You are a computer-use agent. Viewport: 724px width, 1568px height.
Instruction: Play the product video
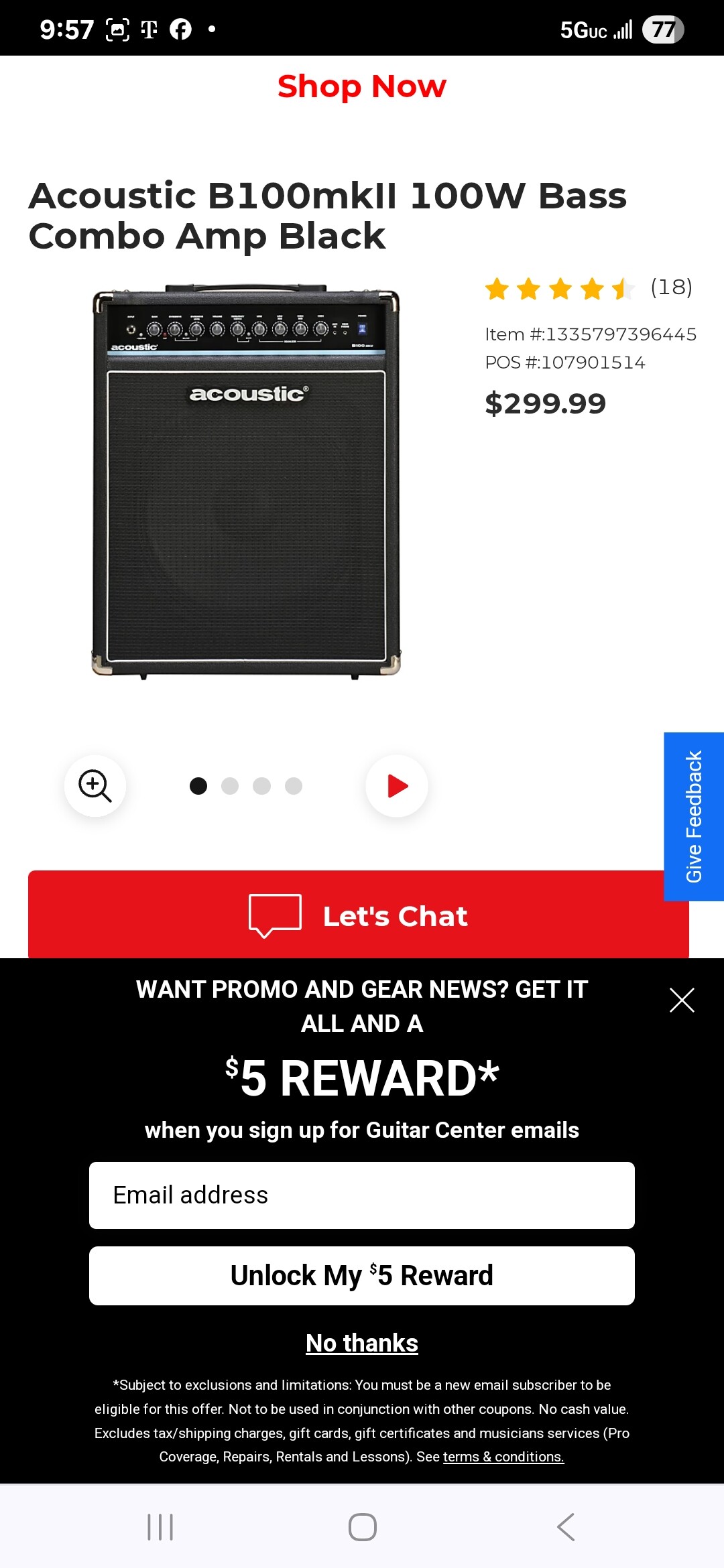click(397, 785)
